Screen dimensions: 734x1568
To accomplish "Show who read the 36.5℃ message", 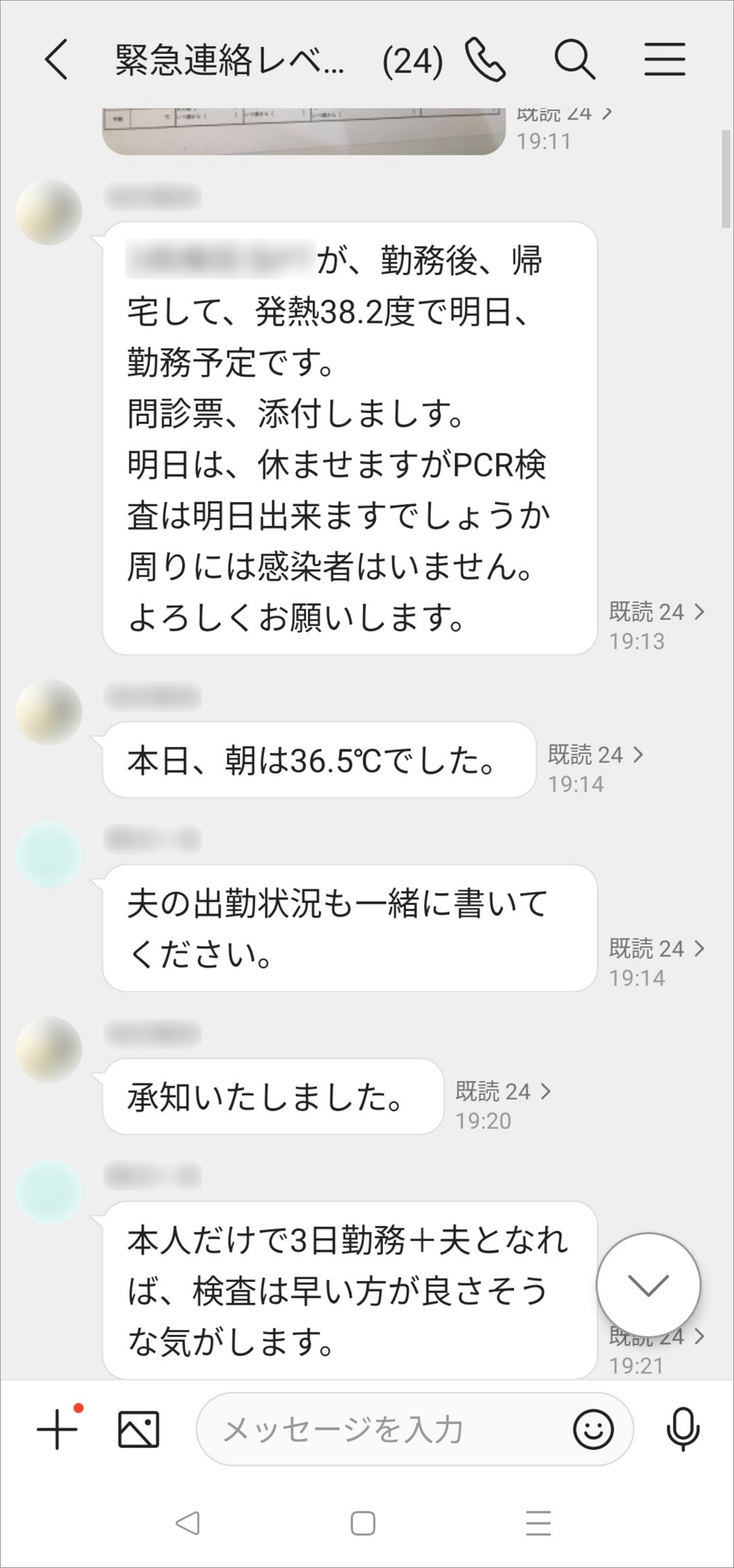I will [x=595, y=754].
